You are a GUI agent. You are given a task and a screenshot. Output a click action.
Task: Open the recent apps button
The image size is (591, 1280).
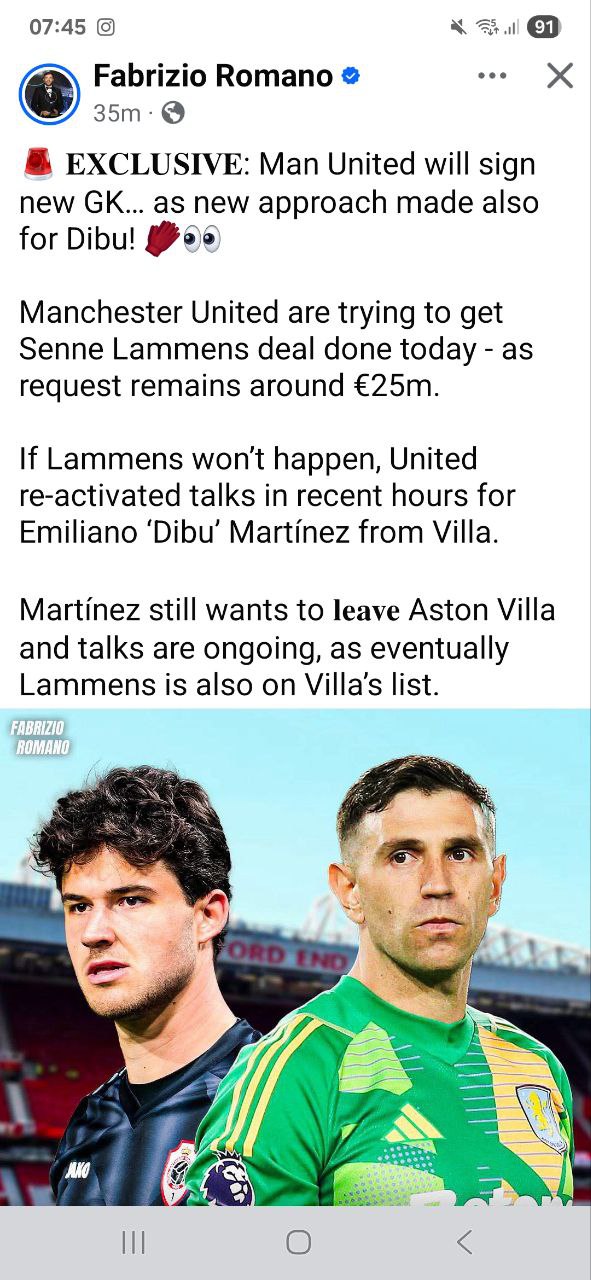click(133, 1242)
